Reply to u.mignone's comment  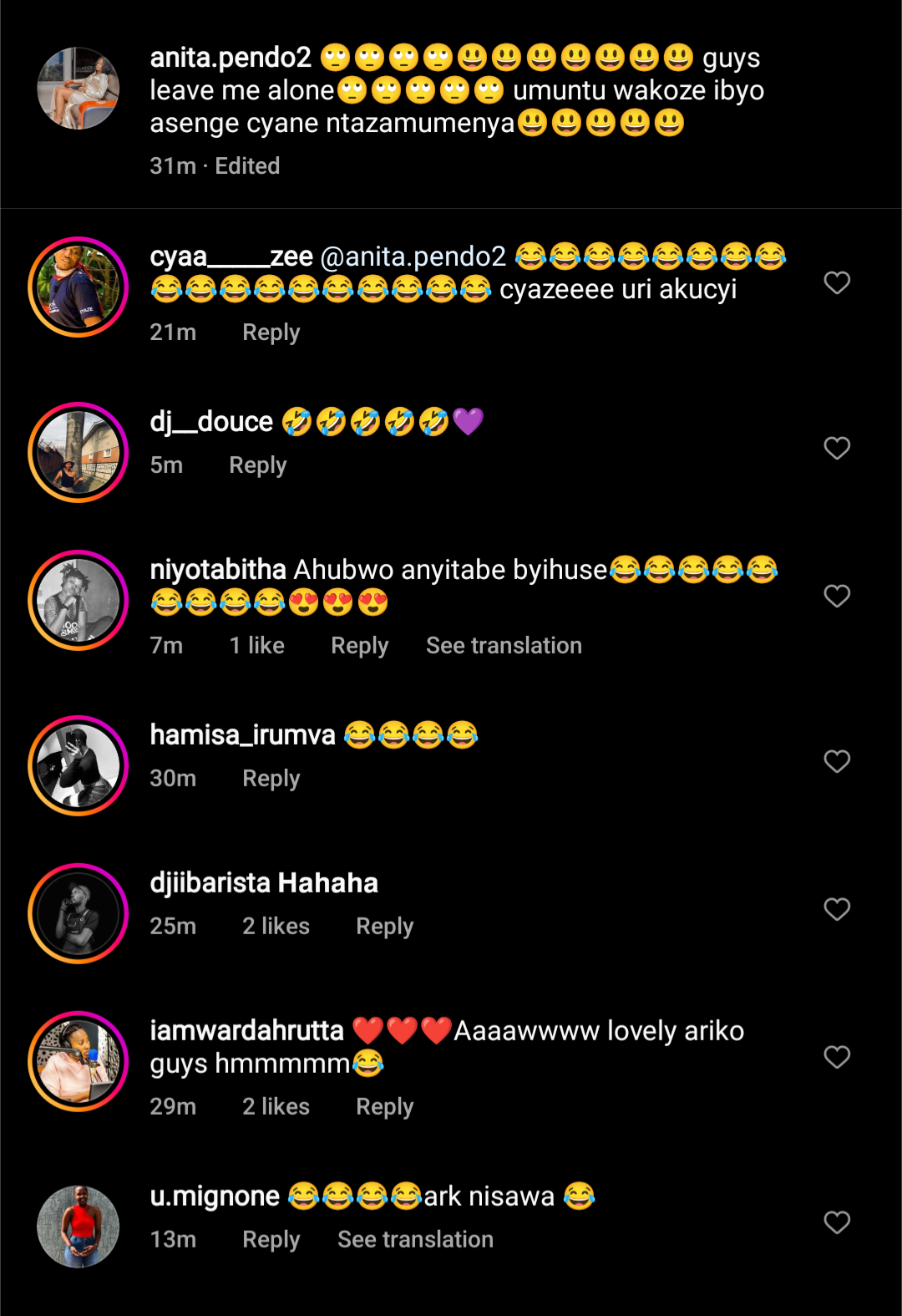(271, 1240)
